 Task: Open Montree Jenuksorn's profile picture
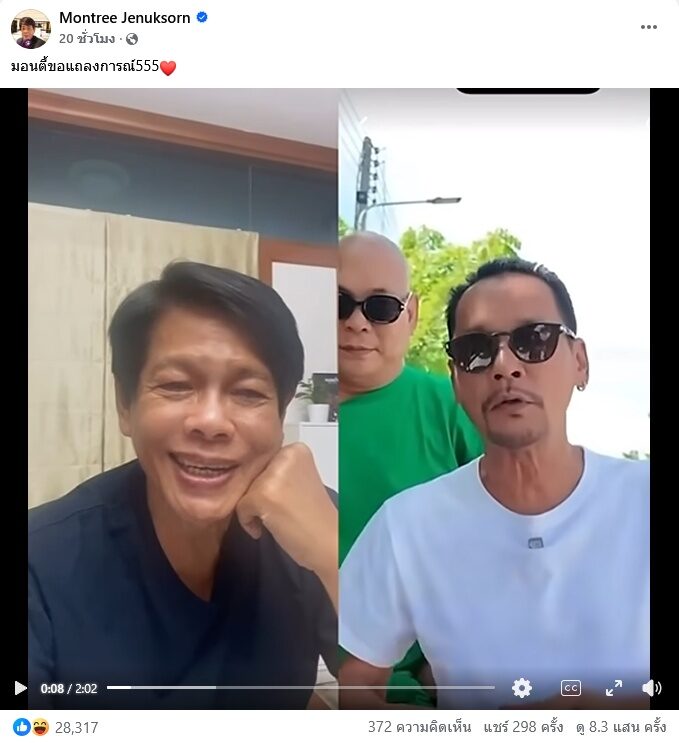[30, 28]
